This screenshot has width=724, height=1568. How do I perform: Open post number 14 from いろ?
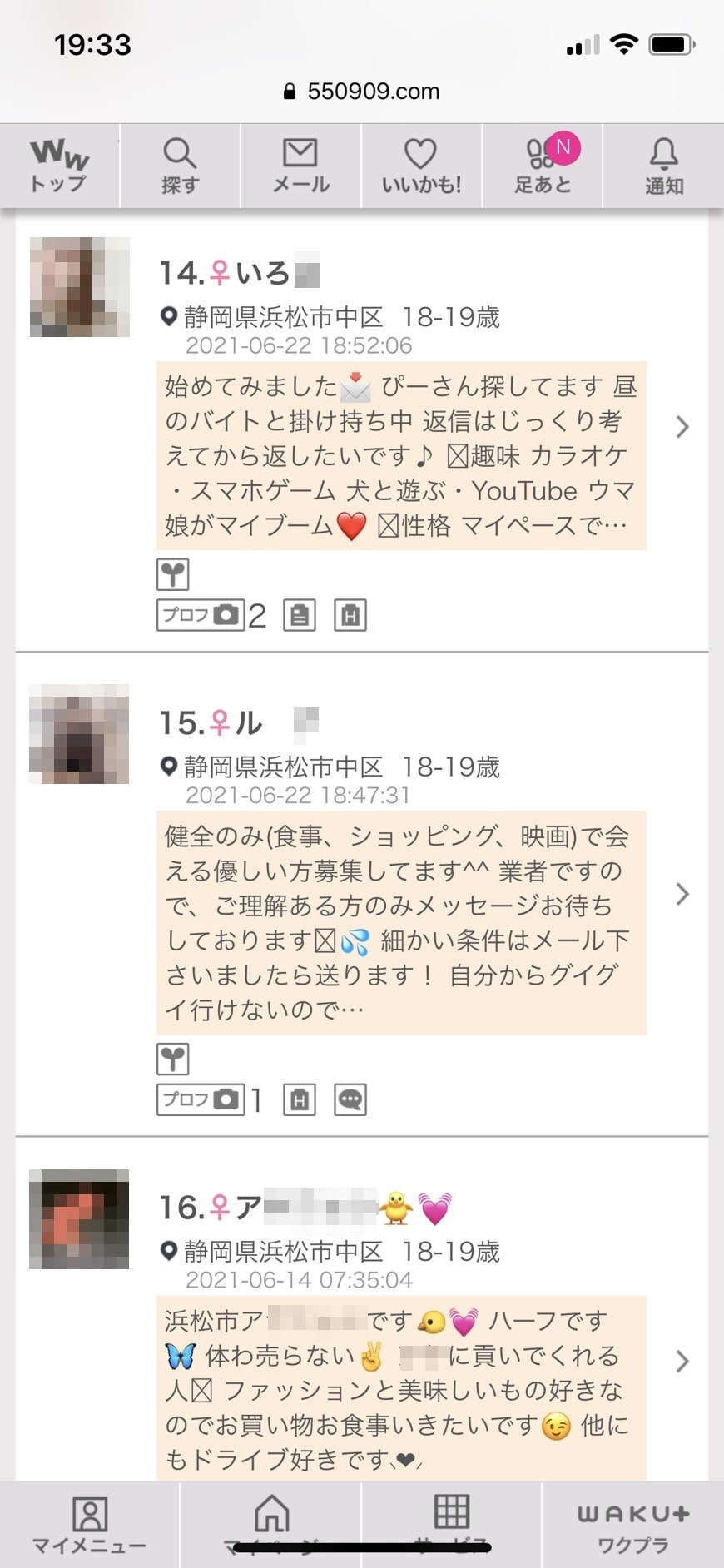(x=401, y=455)
